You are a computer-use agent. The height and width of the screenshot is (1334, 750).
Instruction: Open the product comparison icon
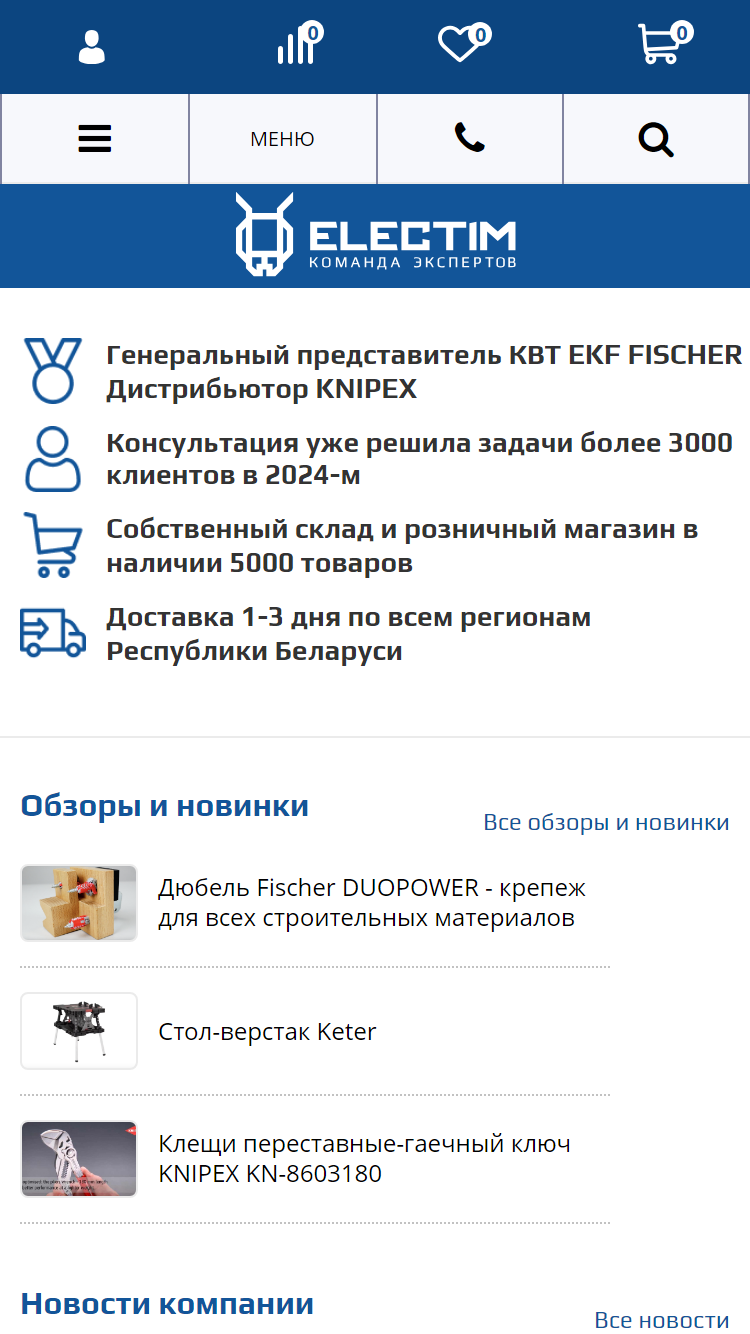pyautogui.click(x=299, y=44)
